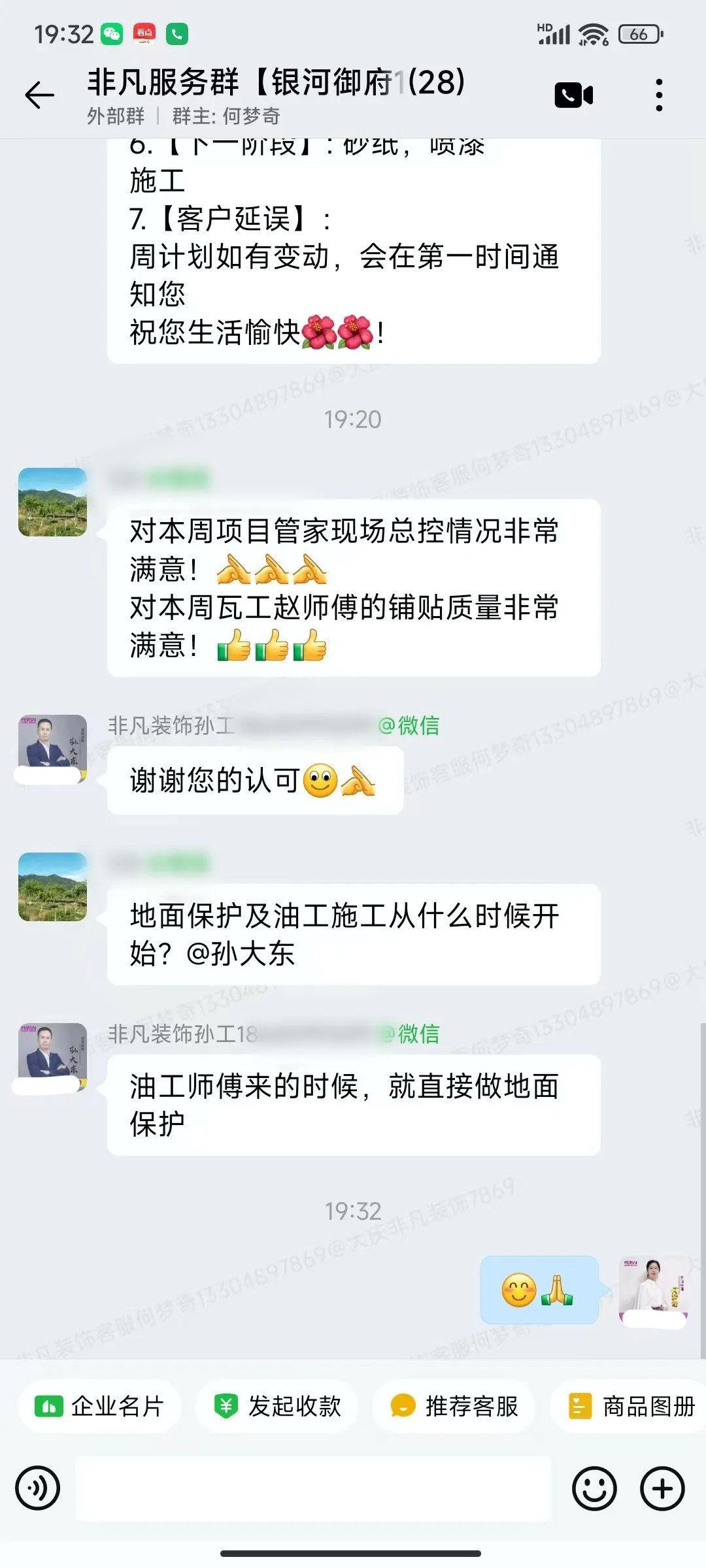
Task: Open landscape avatar beside 地面保护及油工施工 message
Action: tap(52, 887)
